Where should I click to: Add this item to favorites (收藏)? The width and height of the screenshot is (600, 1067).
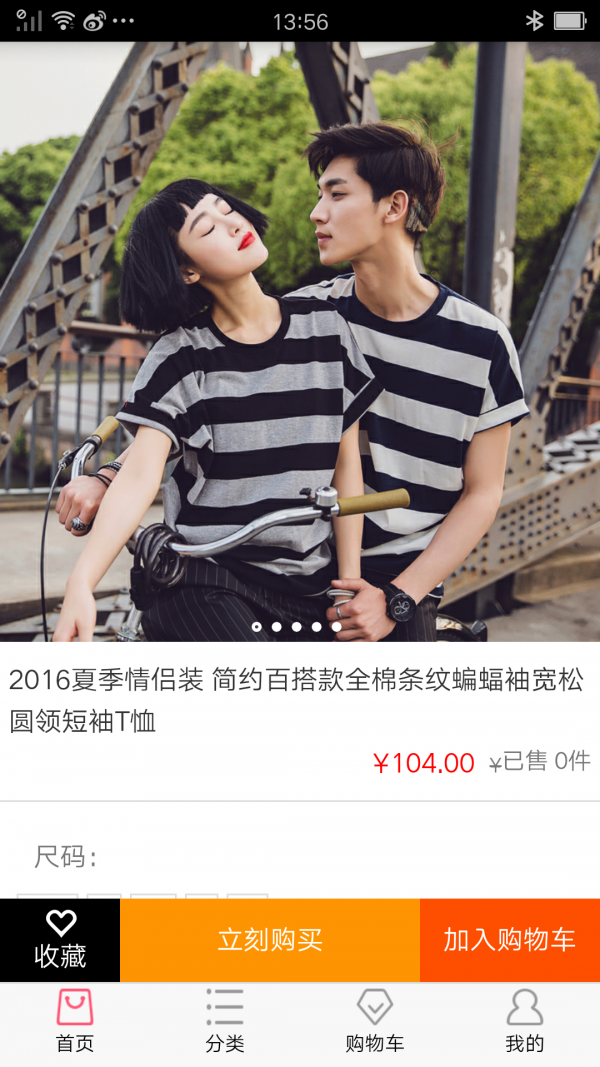point(60,940)
